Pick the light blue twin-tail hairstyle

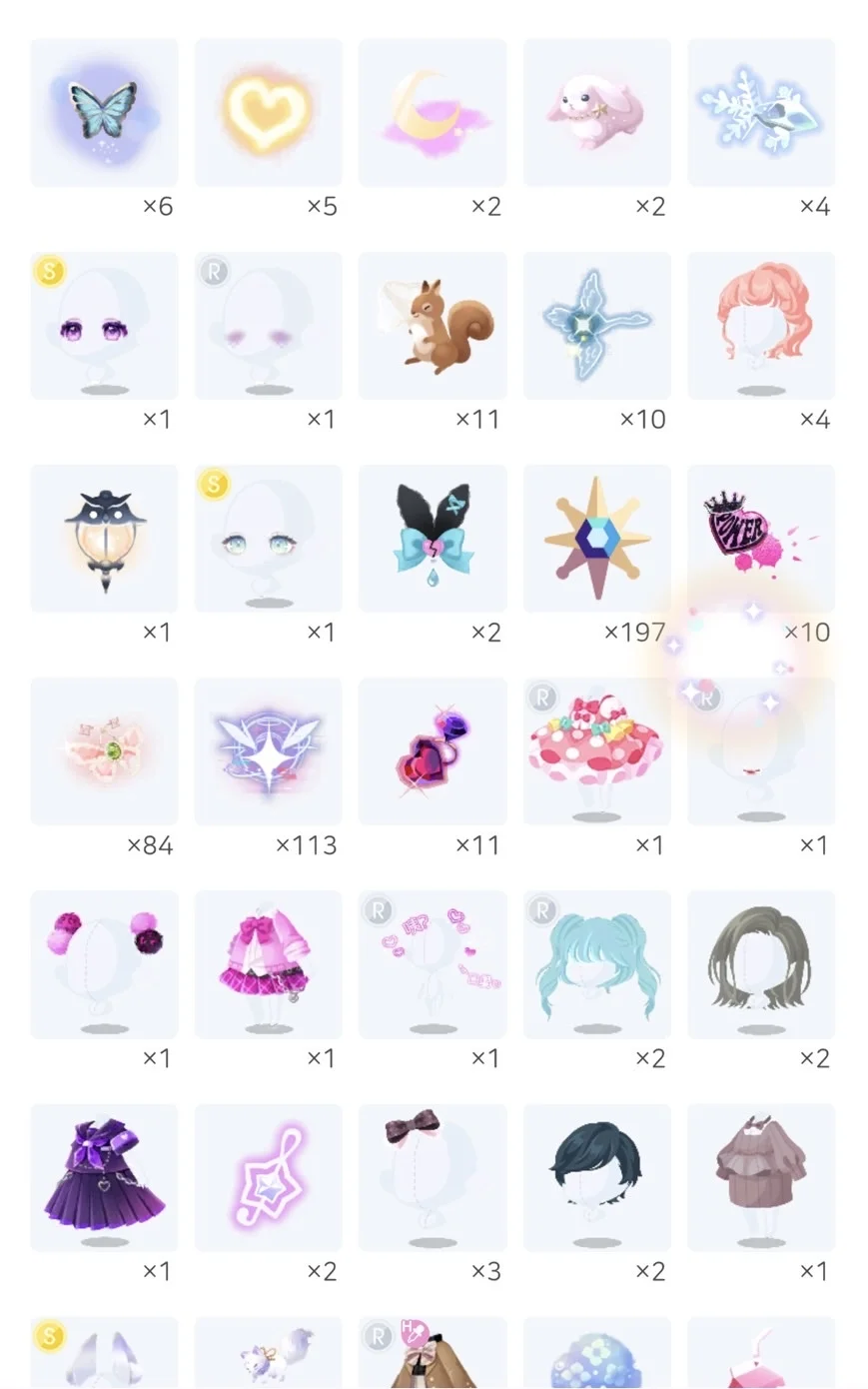tap(596, 965)
